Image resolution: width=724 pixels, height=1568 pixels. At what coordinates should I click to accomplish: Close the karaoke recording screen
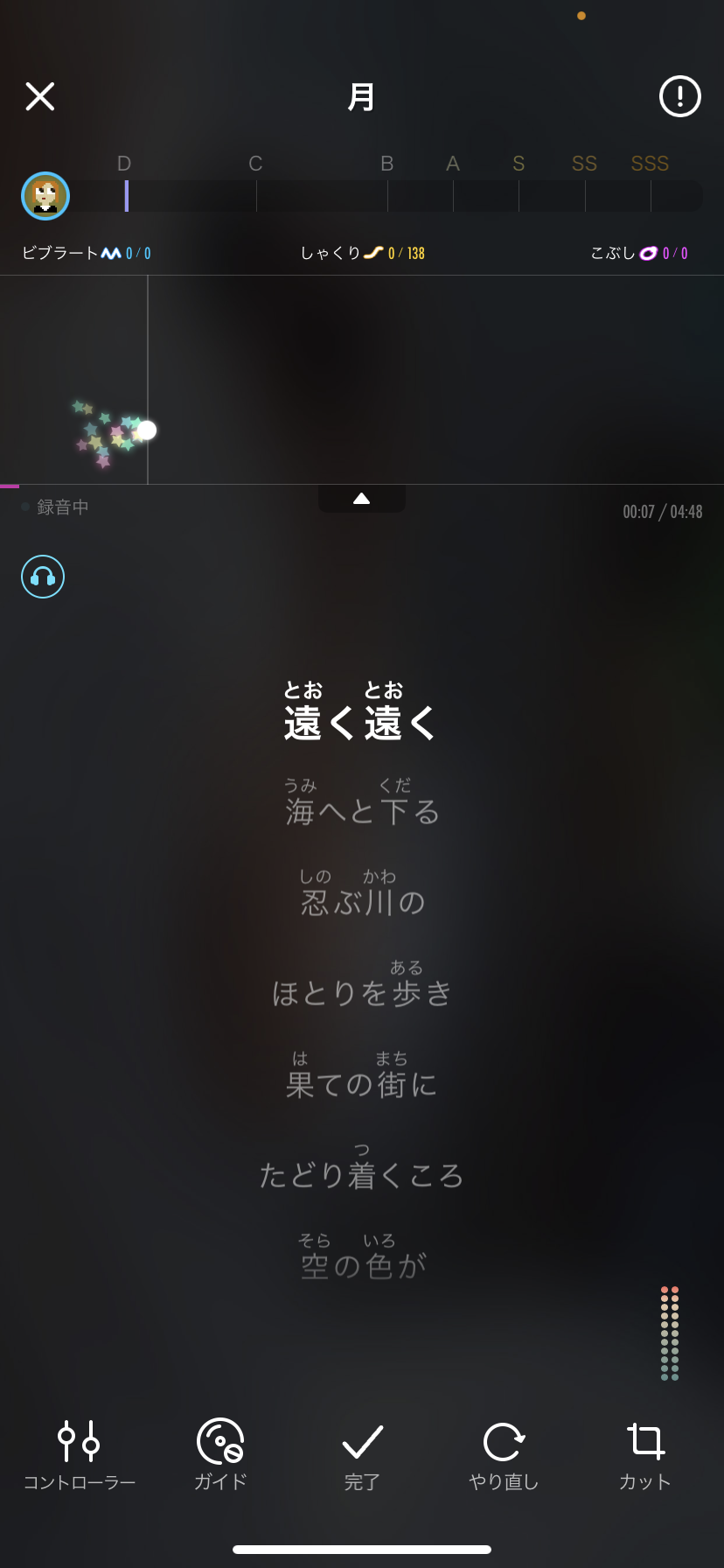click(x=40, y=96)
